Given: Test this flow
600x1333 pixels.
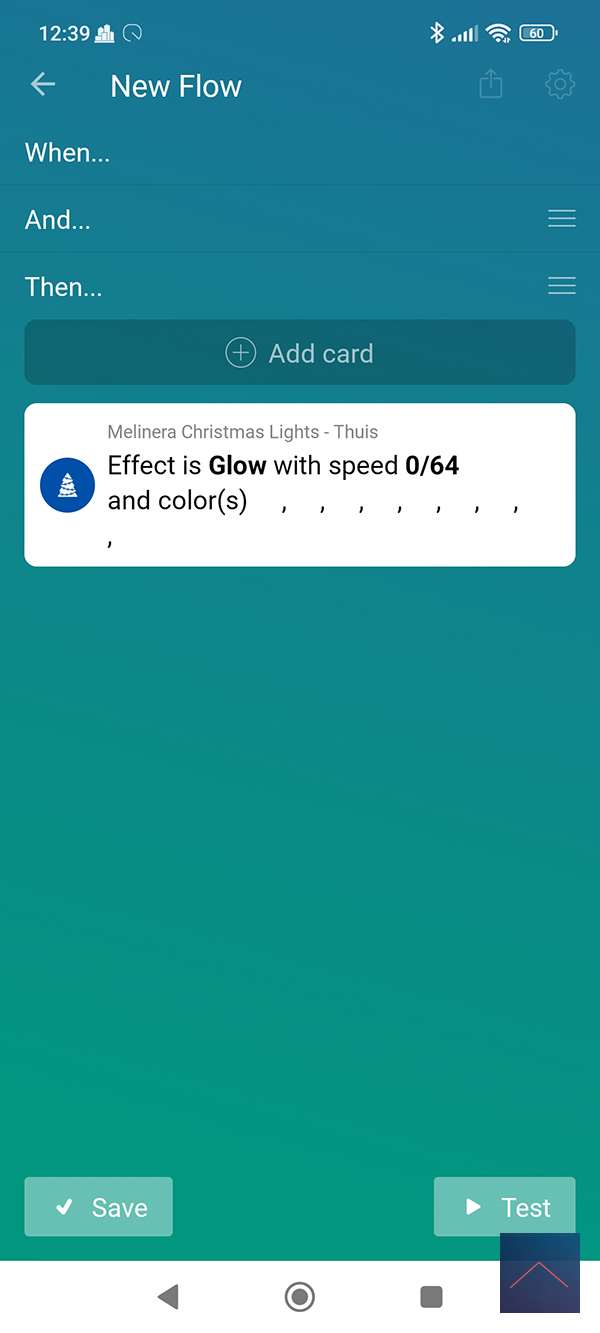Looking at the screenshot, I should pyautogui.click(x=504, y=1207).
